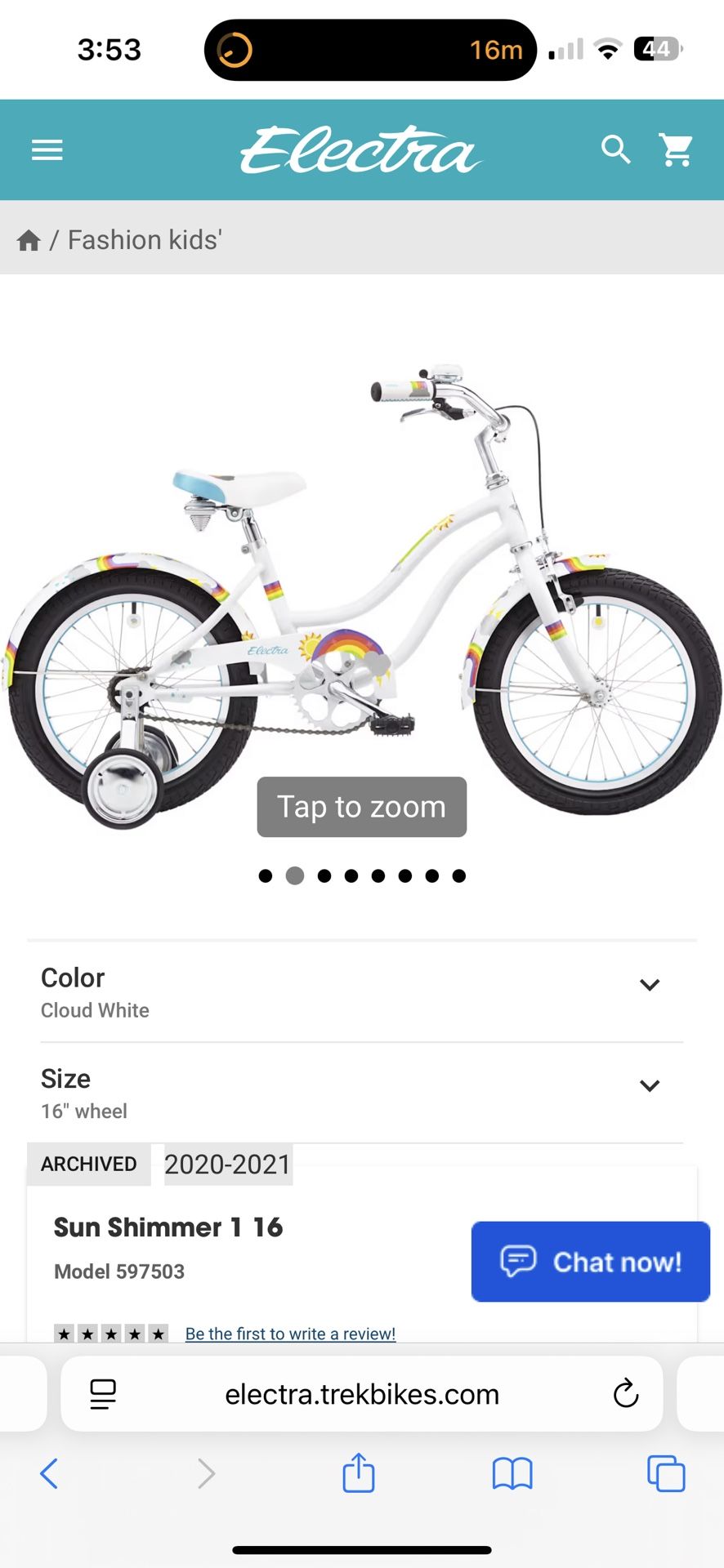Open the Fashion kids' breadcrumb link
This screenshot has height=1568, width=724.
(x=144, y=238)
